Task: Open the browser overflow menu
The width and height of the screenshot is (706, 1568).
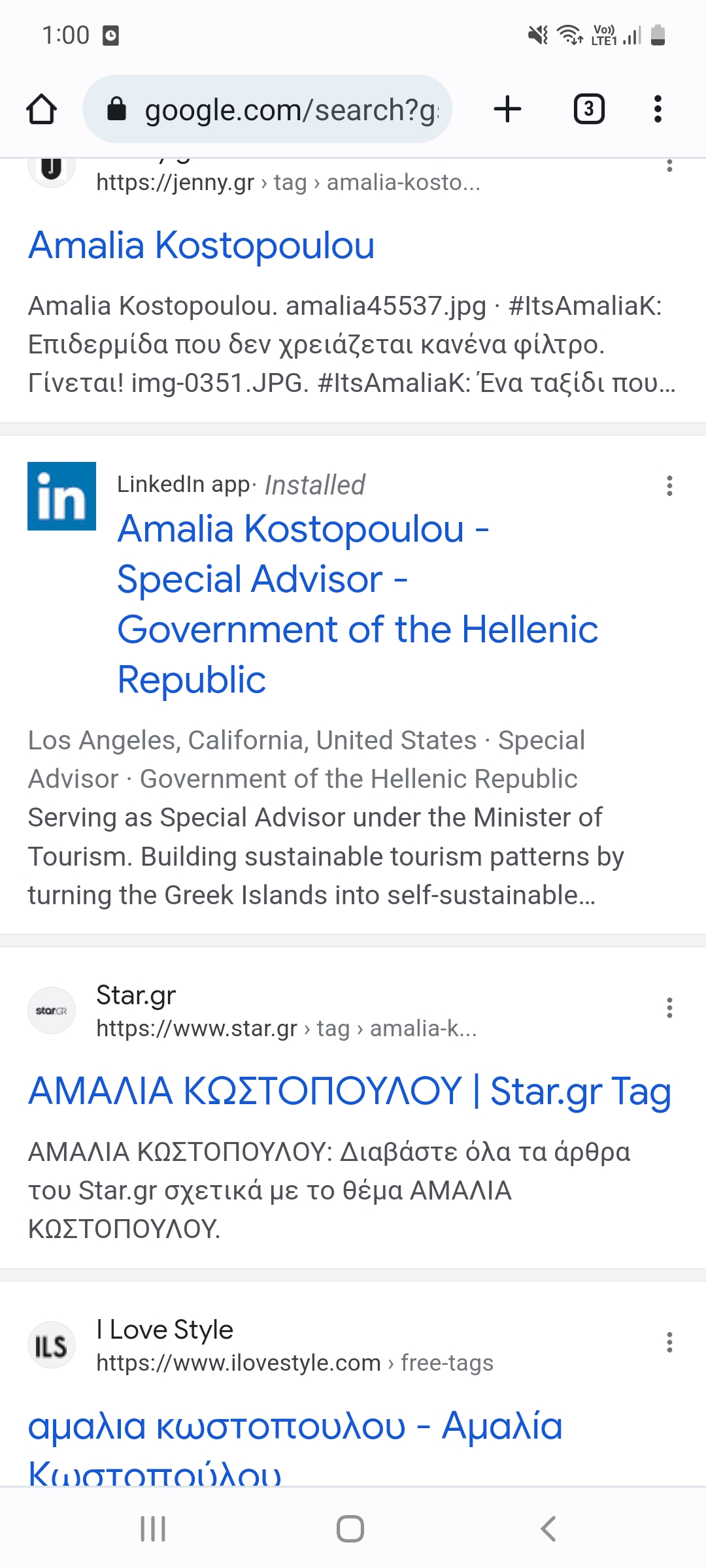Action: coord(658,109)
